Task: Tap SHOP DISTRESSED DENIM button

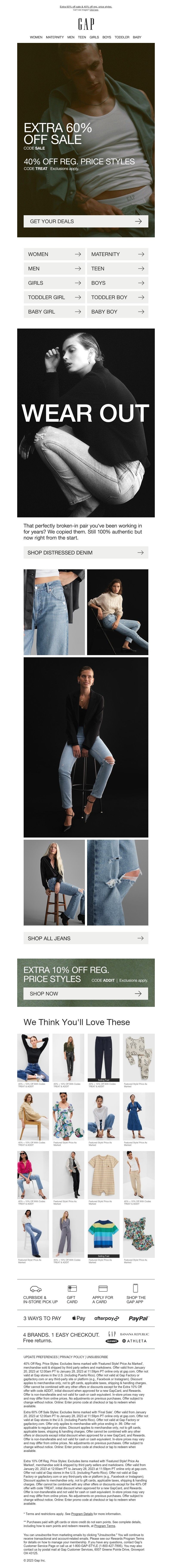Action: [85, 553]
